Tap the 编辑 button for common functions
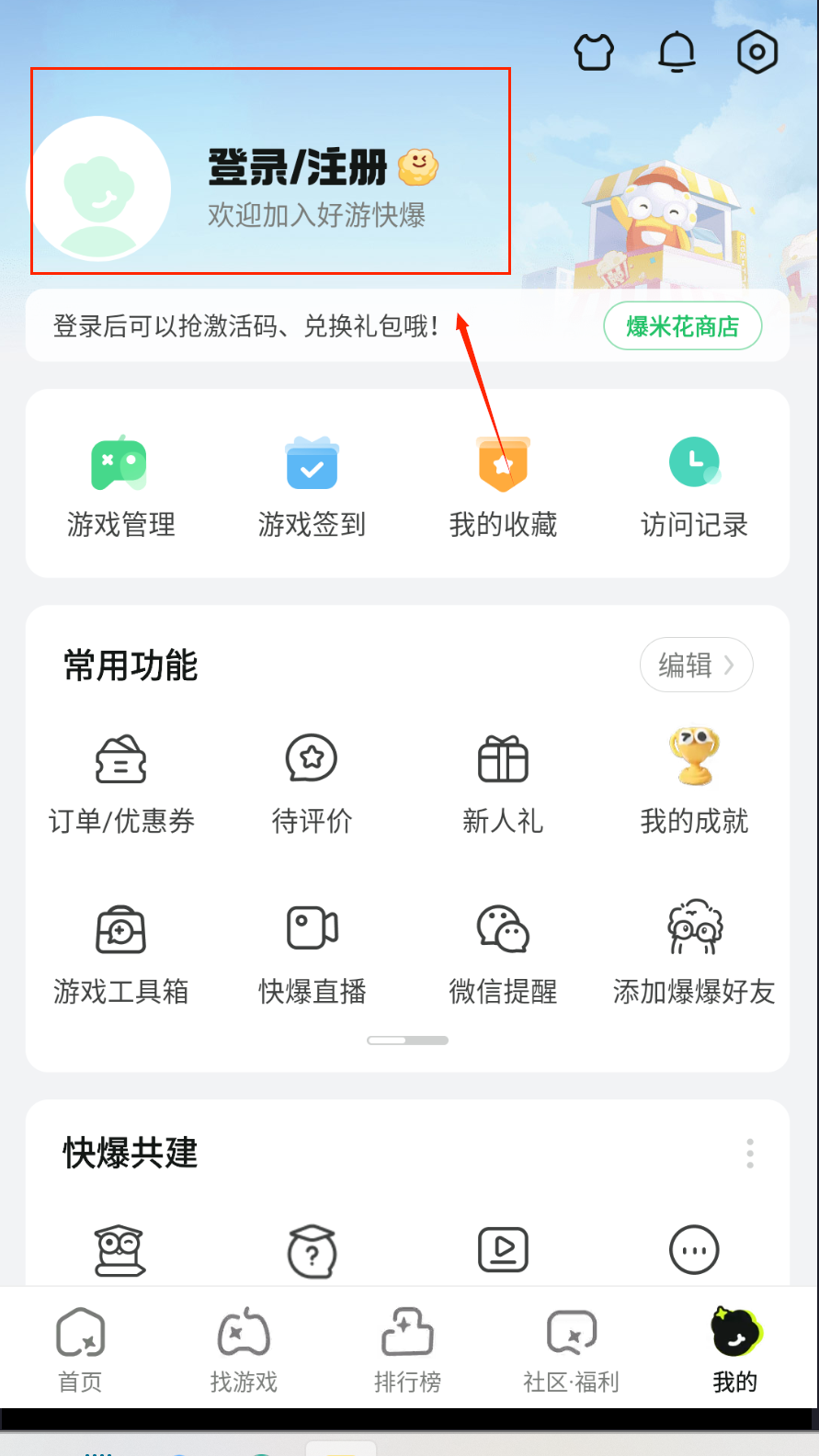The width and height of the screenshot is (819, 1456). pyautogui.click(x=696, y=665)
